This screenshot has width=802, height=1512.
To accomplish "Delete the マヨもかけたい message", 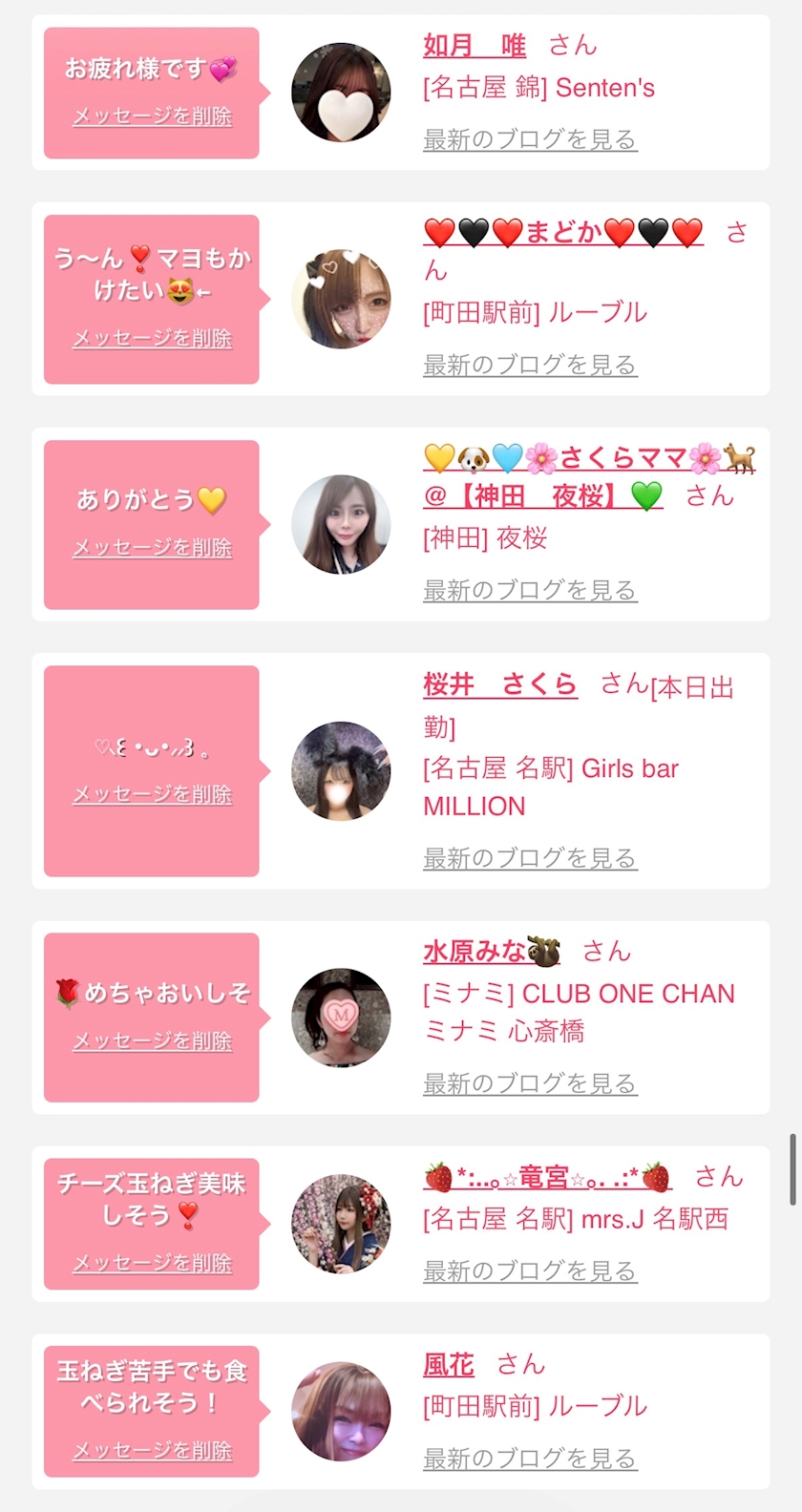I will 152,338.
